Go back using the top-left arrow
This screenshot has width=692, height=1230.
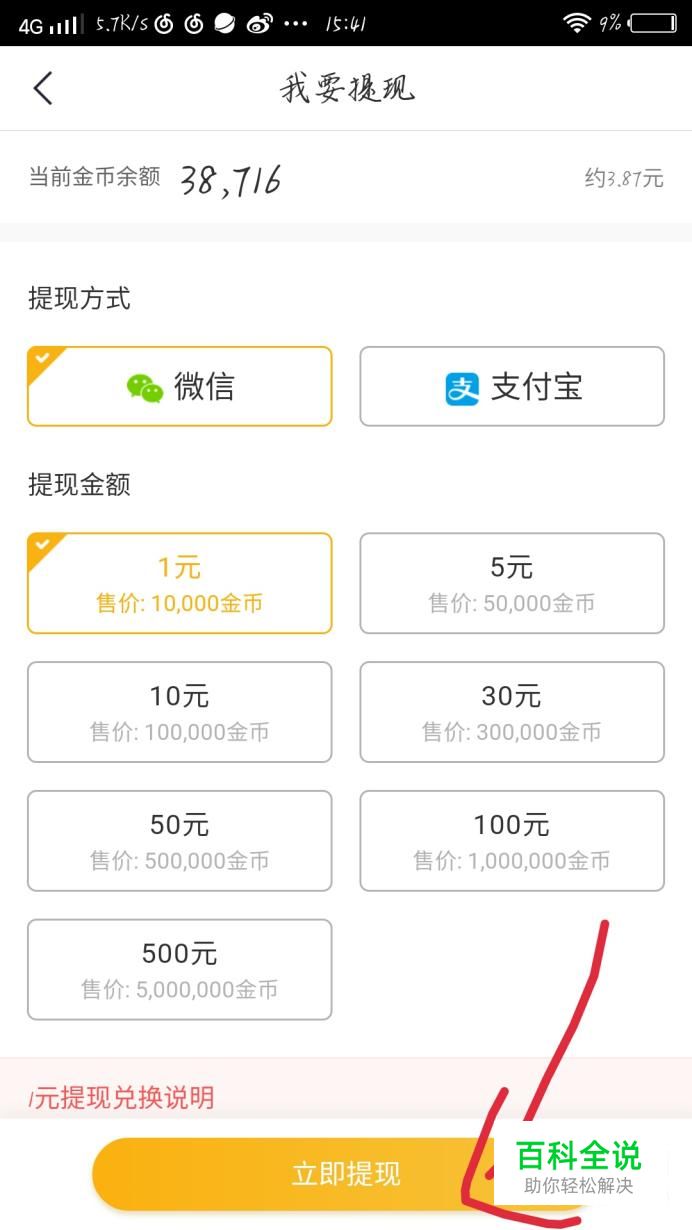pyautogui.click(x=43, y=88)
